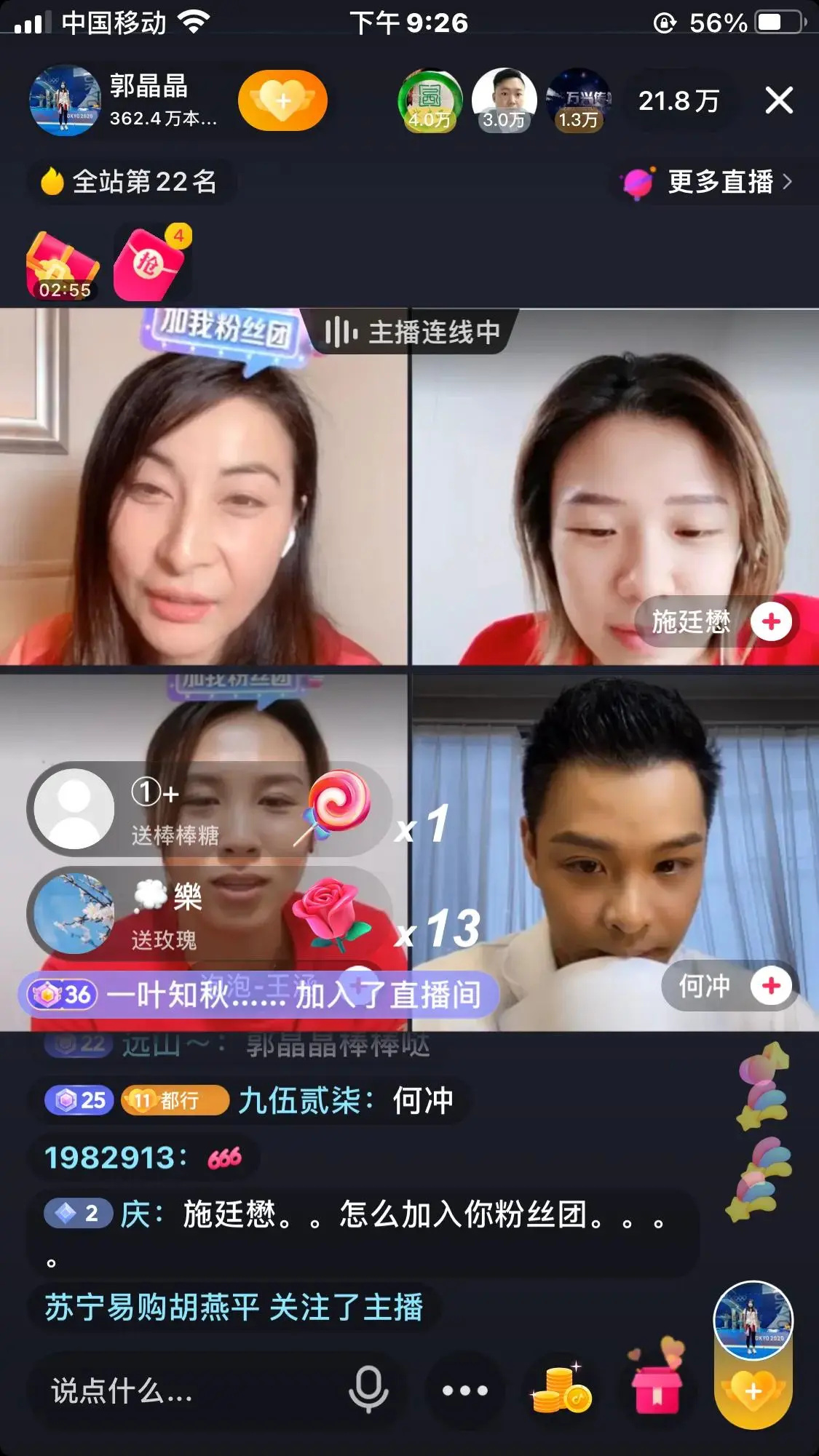Open the gold coins recharge icon
The height and width of the screenshot is (1456, 819).
pyautogui.click(x=561, y=1391)
